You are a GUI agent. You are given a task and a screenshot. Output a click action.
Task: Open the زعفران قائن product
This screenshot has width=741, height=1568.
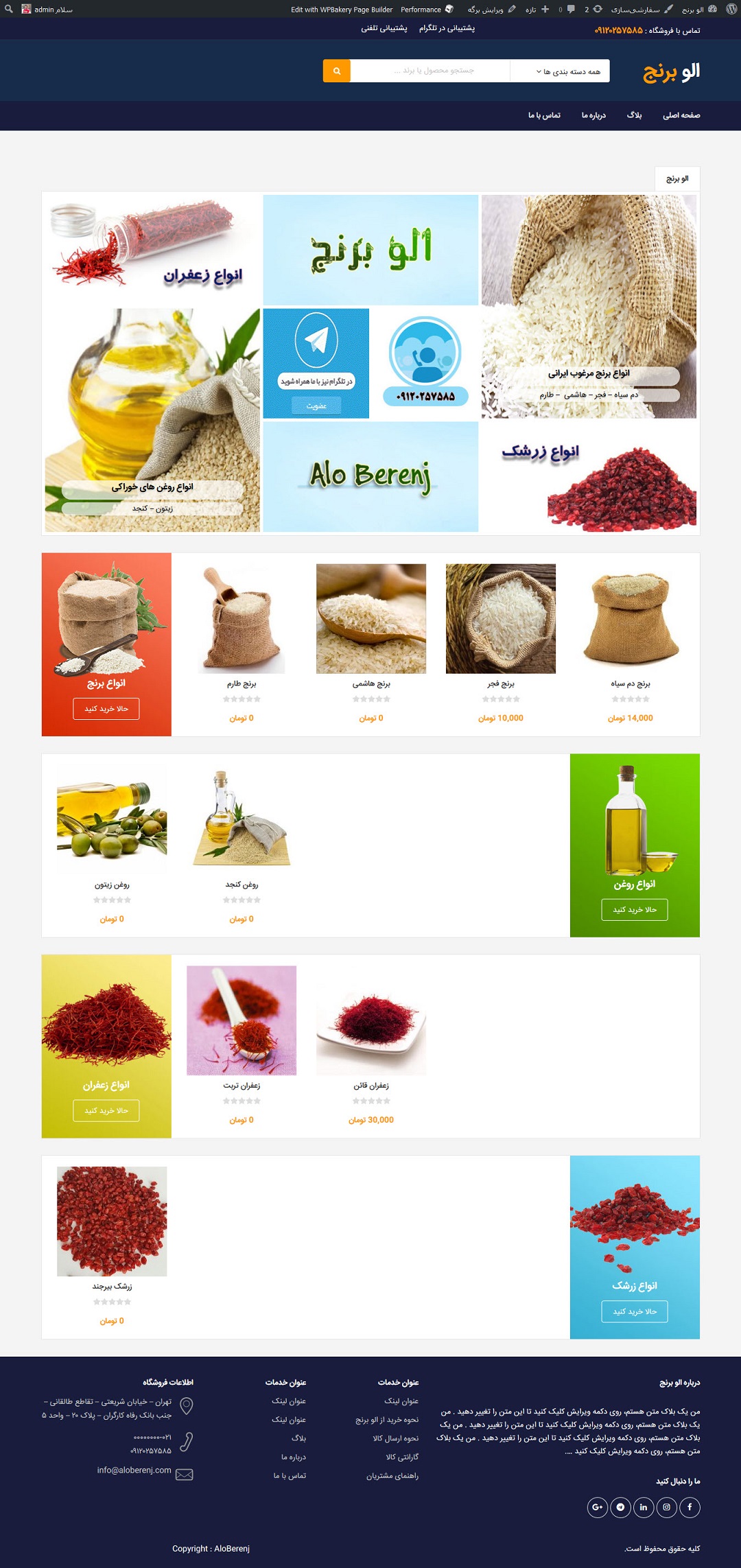[x=371, y=1086]
